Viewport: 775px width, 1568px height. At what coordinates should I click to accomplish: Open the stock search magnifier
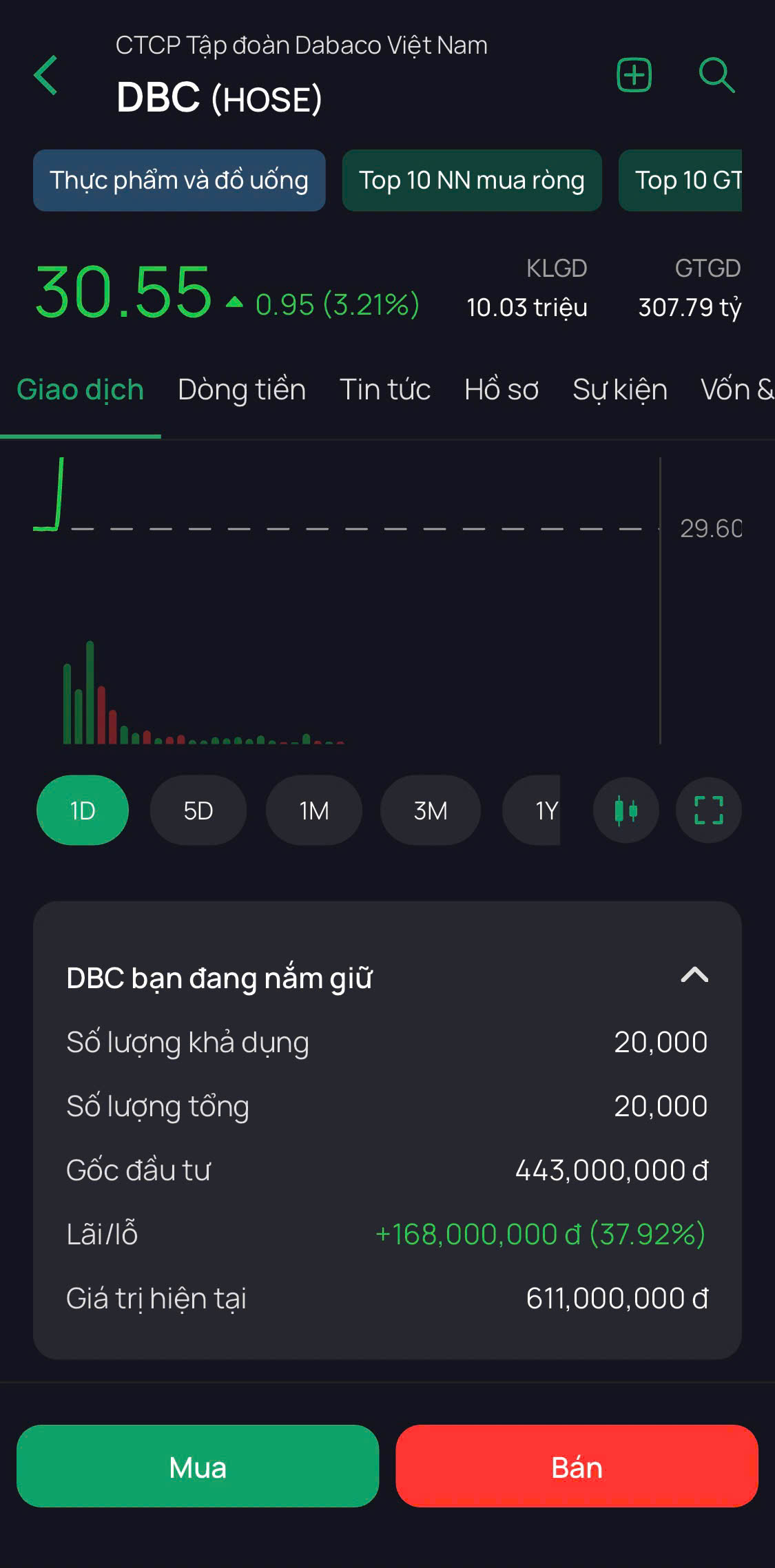[716, 75]
